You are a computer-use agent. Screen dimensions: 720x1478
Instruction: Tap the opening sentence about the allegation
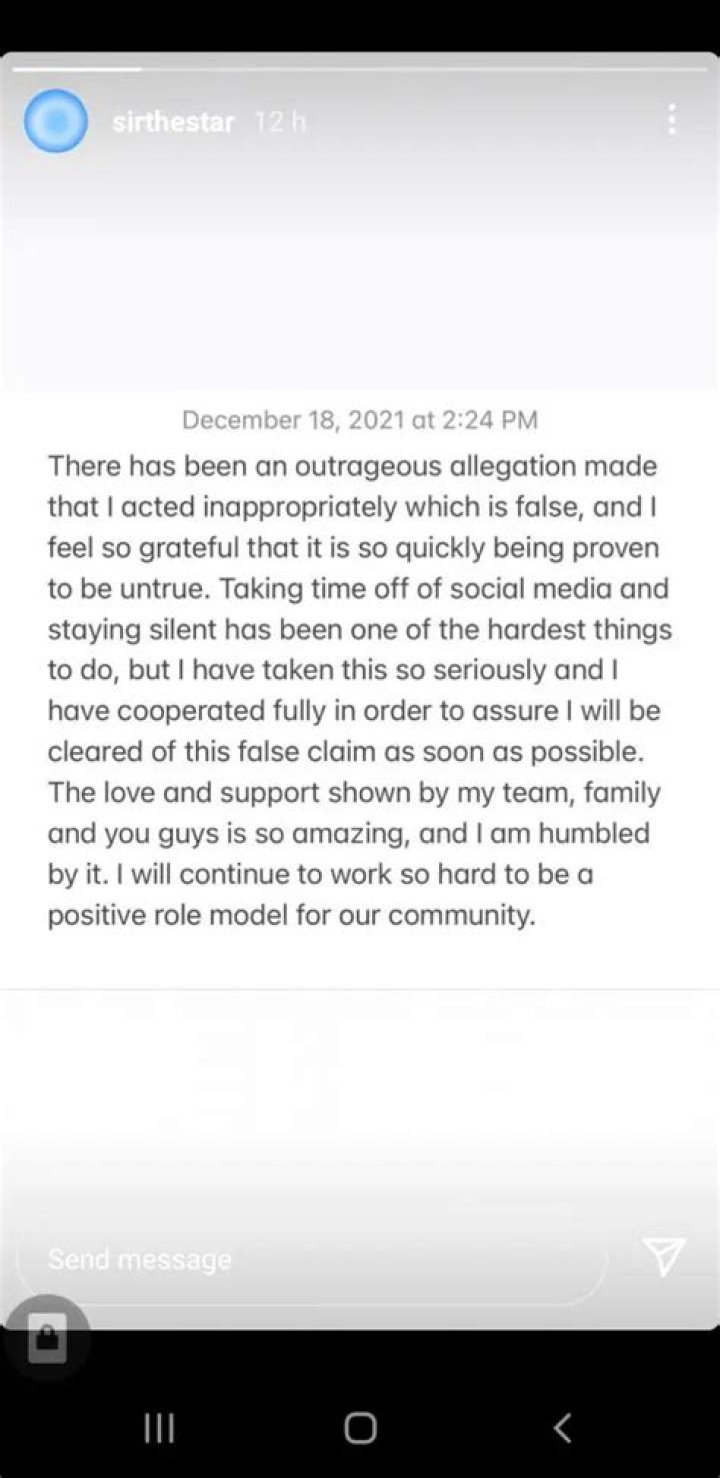click(x=352, y=465)
